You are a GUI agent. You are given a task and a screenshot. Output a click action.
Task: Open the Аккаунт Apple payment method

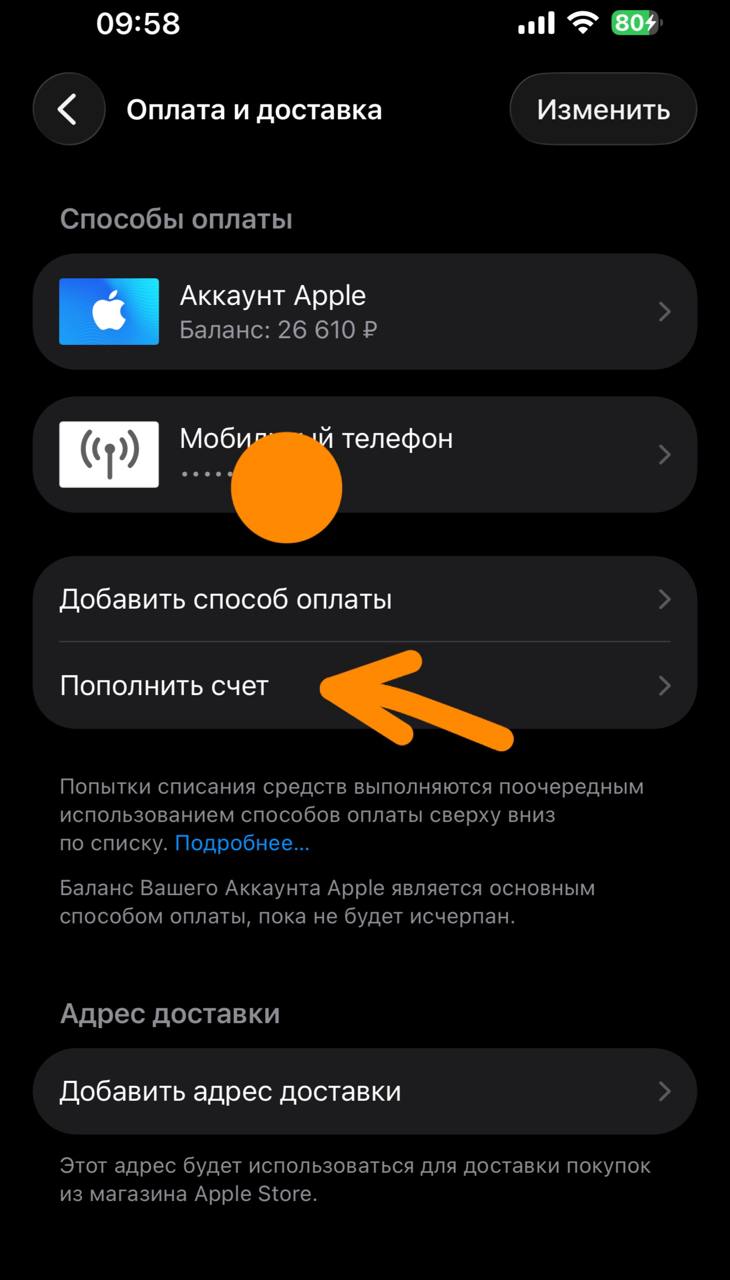tap(364, 312)
